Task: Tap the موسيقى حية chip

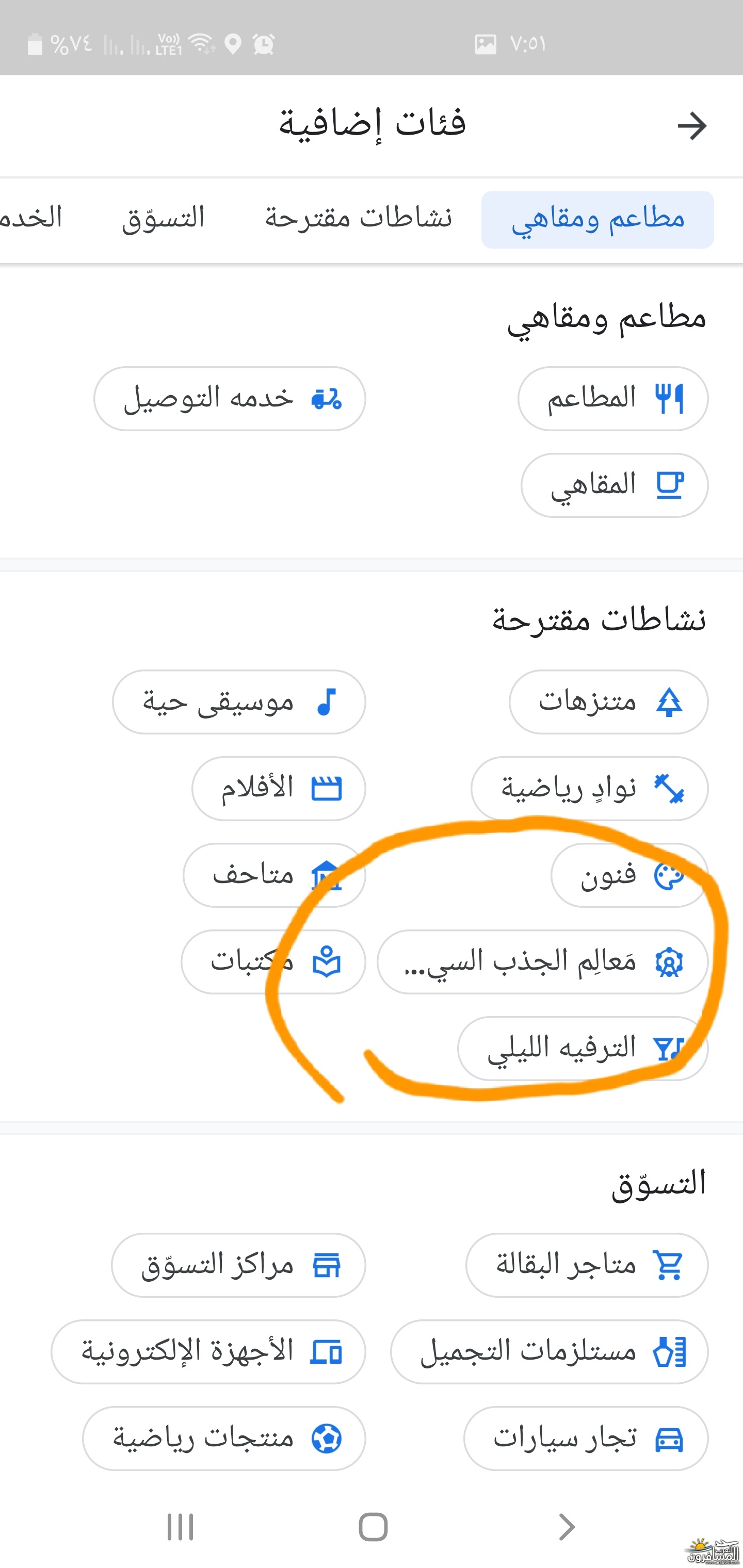Action: (x=239, y=702)
